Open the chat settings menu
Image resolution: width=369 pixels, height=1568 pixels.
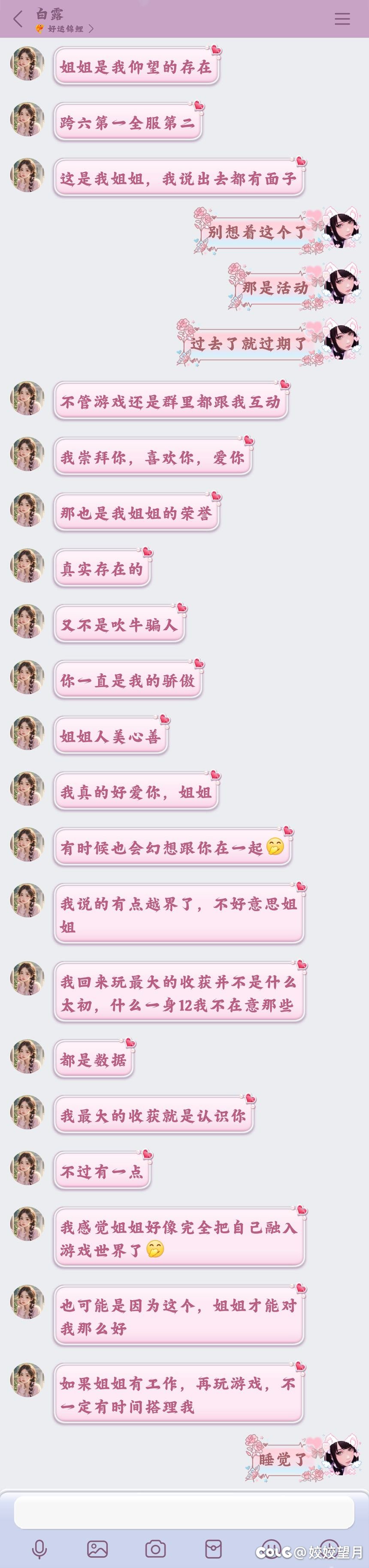[342, 19]
